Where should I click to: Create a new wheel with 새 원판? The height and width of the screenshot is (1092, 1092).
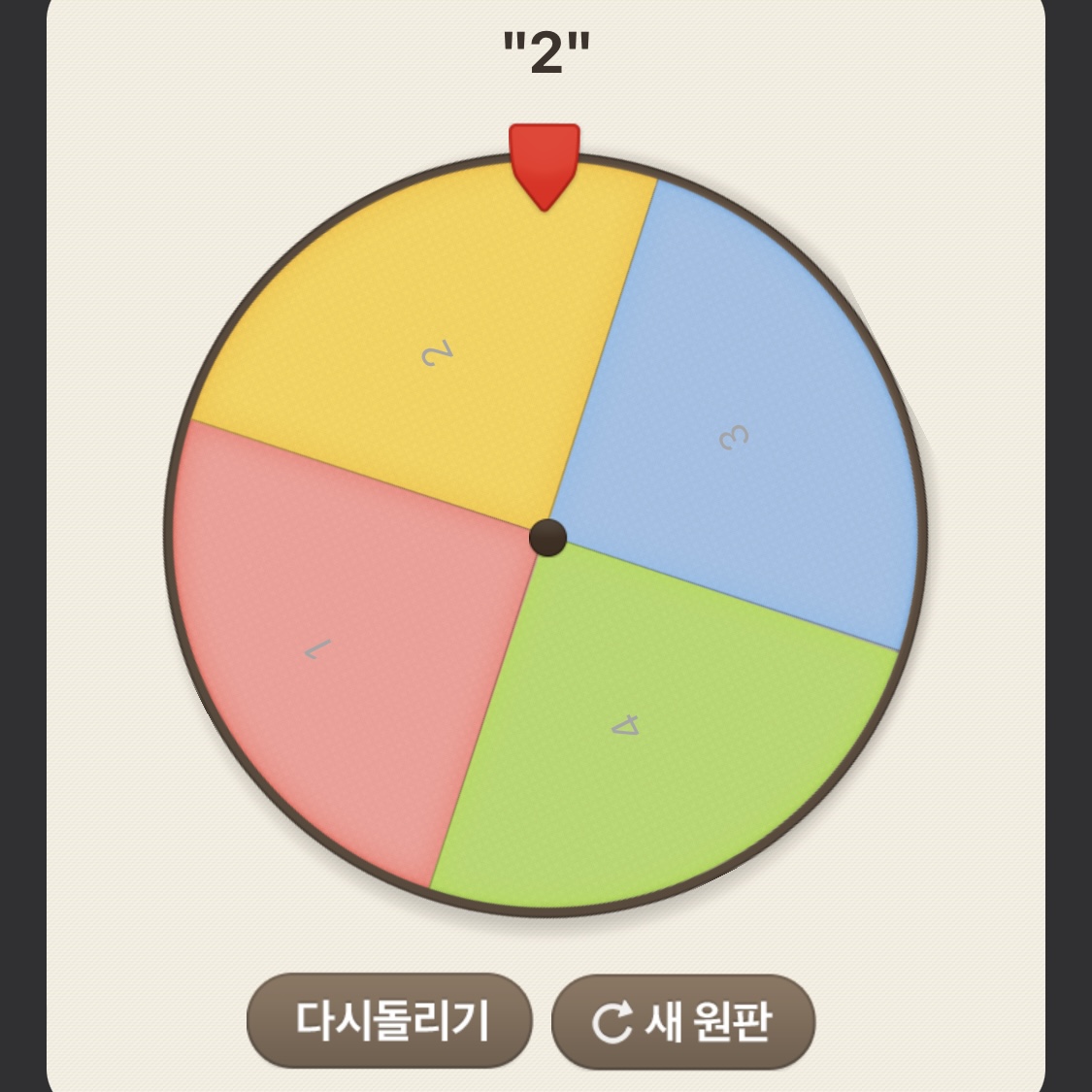683,1022
